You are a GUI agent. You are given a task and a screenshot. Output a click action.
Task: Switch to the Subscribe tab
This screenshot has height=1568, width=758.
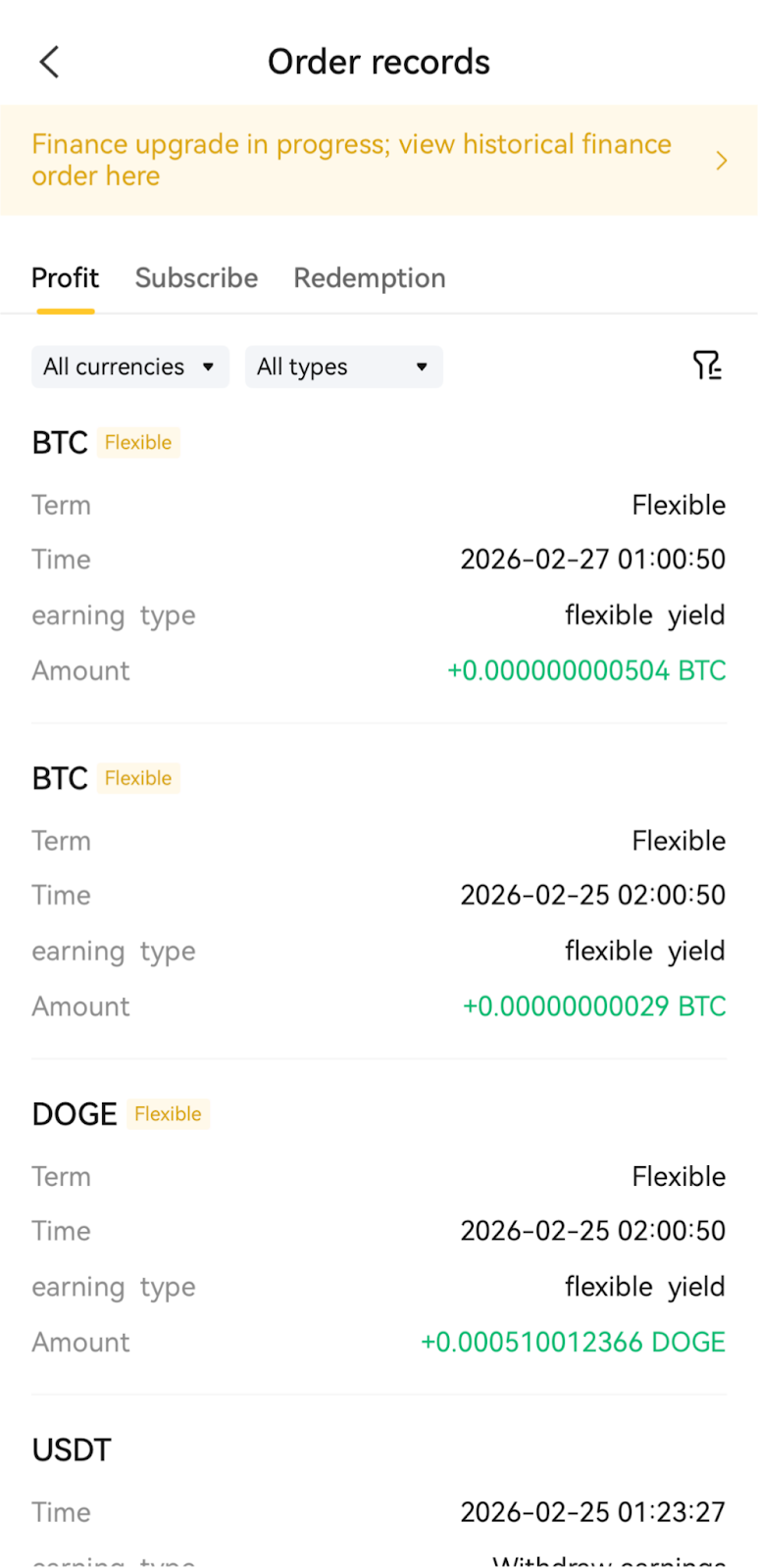coord(196,278)
